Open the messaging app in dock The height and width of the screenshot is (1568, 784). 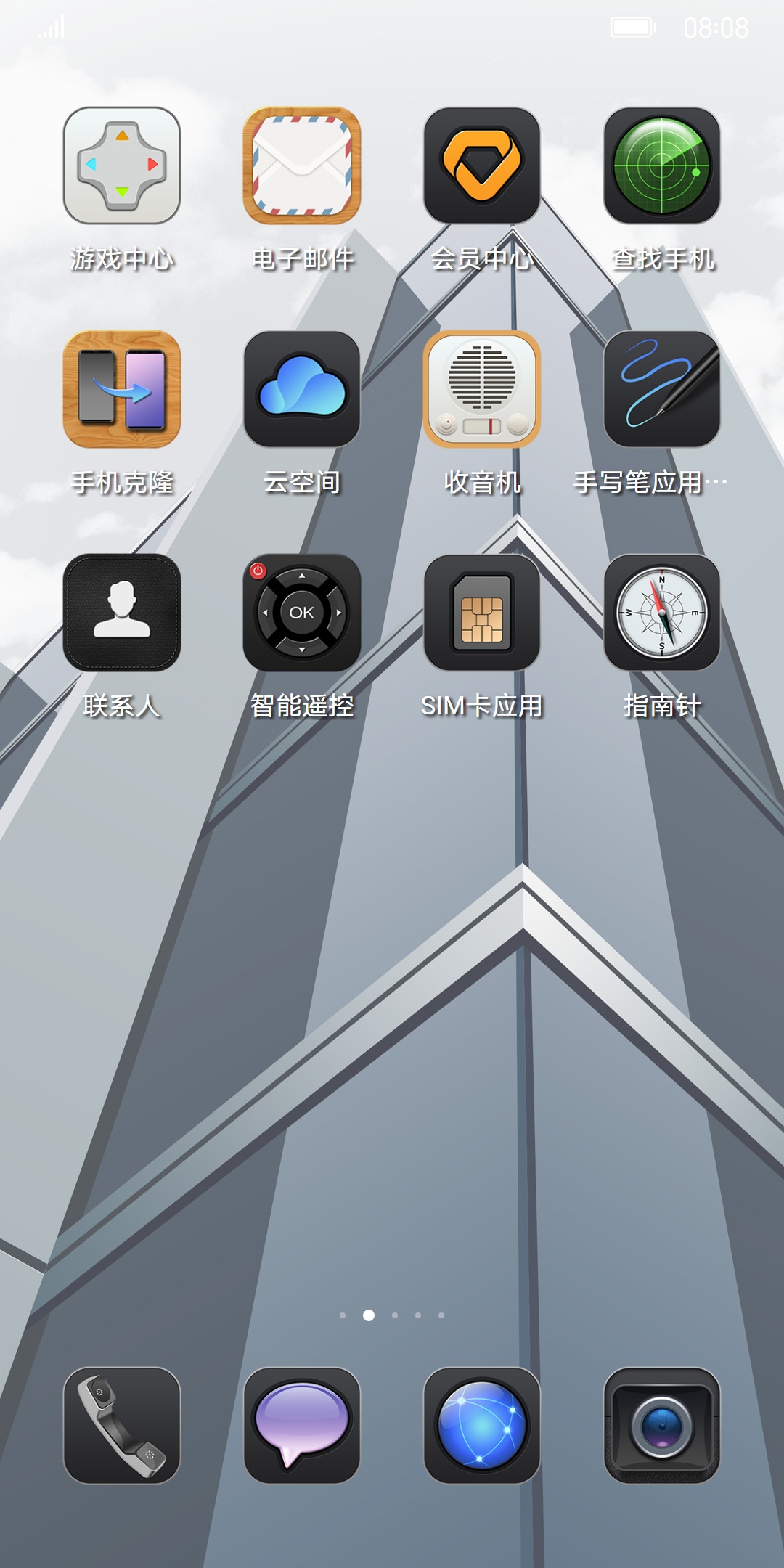302,1426
